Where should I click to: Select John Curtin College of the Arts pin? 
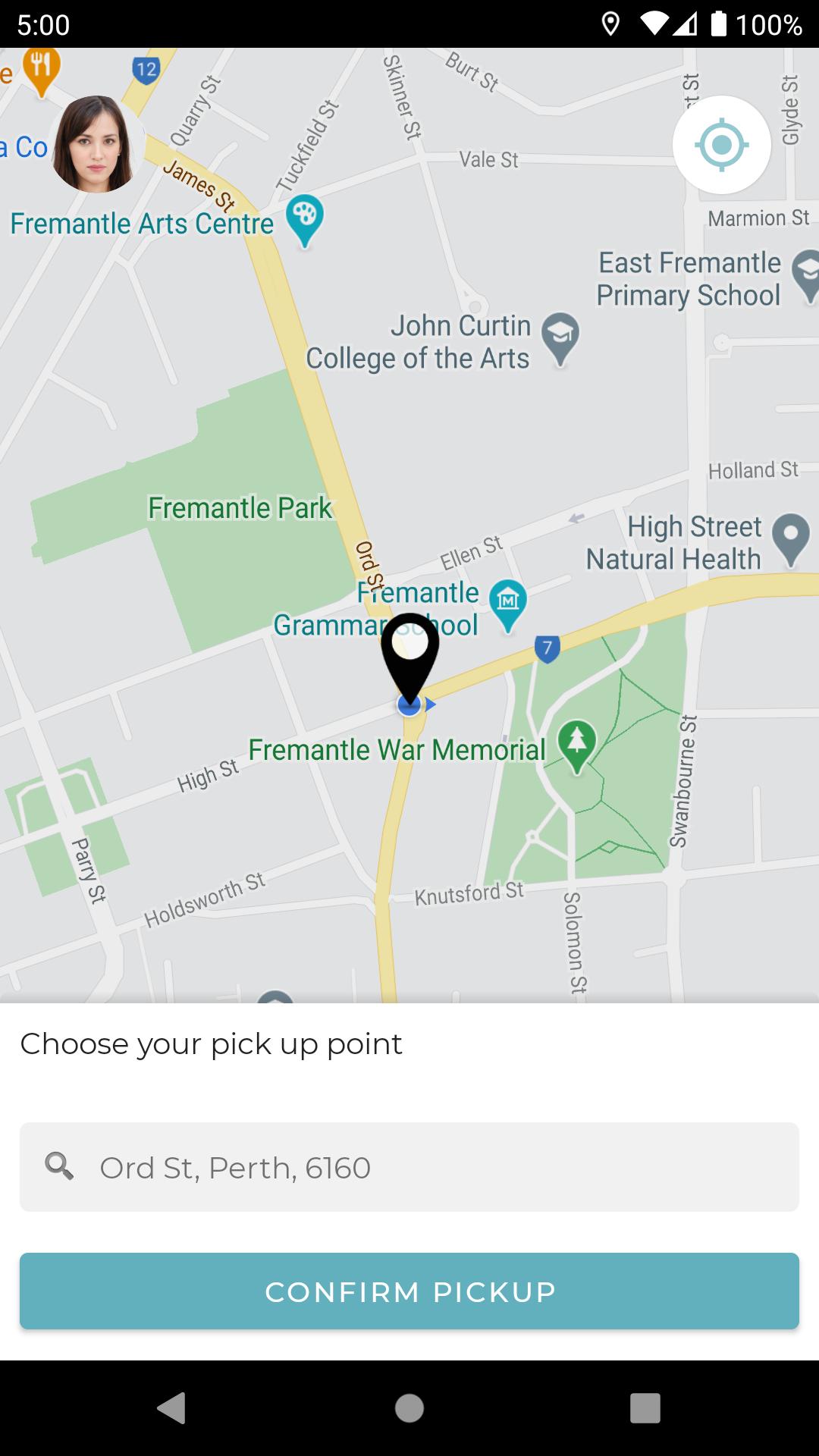tap(560, 337)
